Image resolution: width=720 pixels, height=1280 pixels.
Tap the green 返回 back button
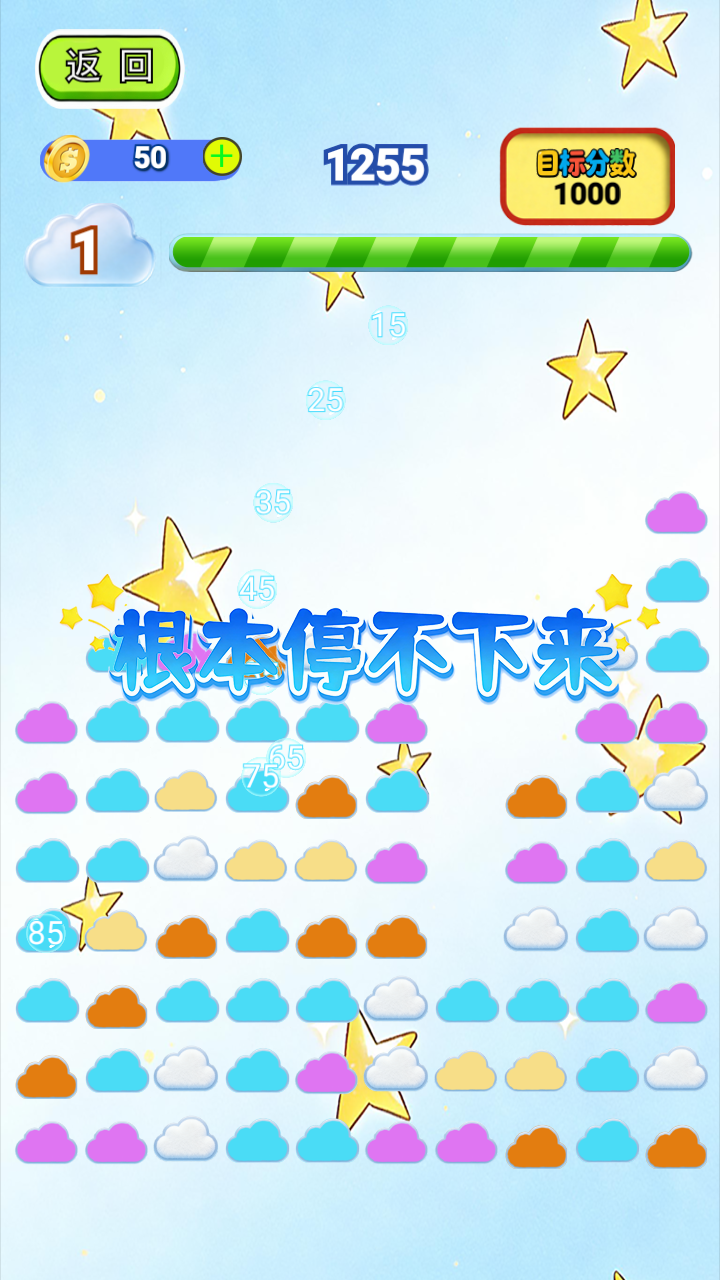tap(109, 67)
